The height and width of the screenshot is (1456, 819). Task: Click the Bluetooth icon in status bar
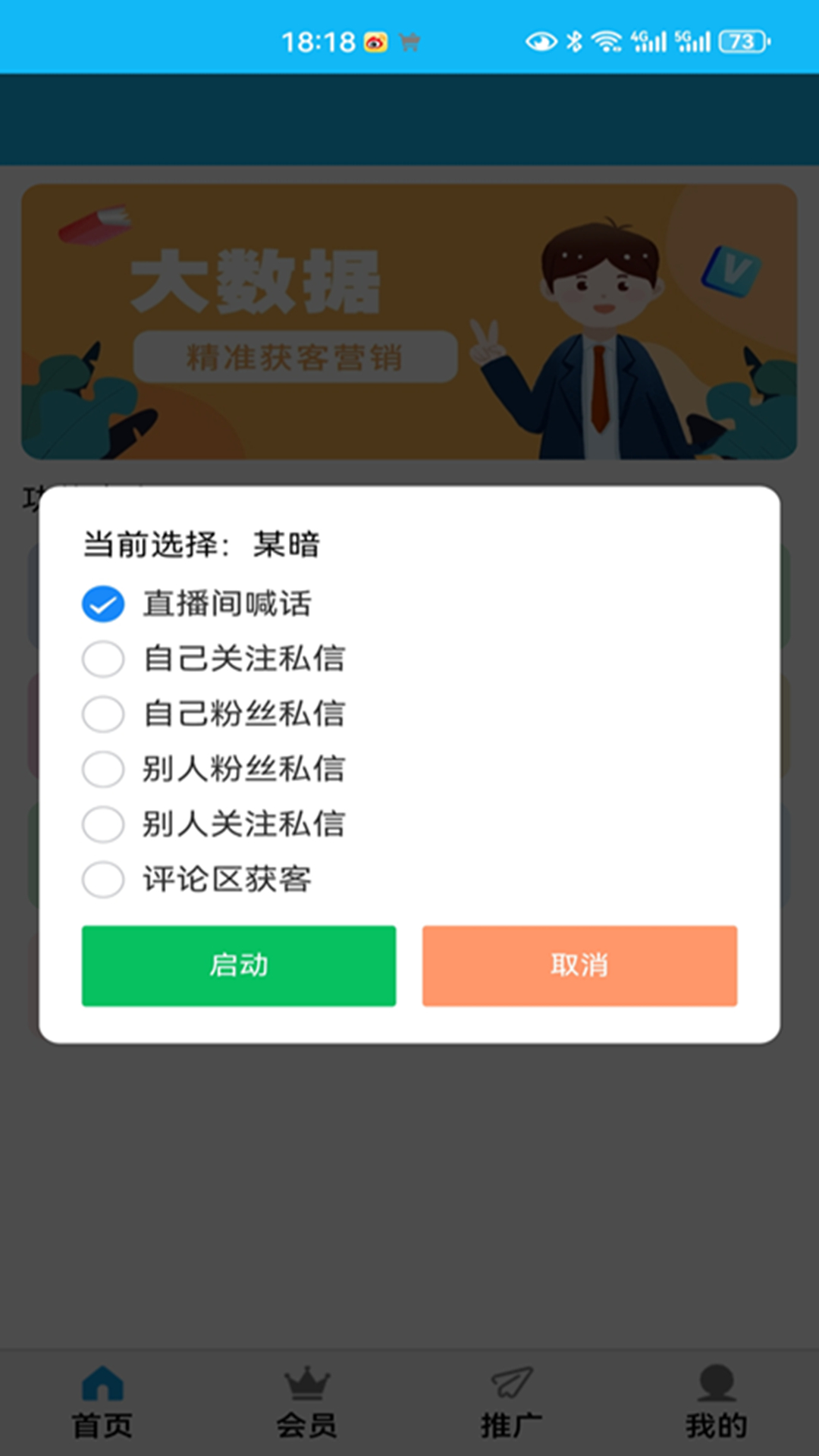[574, 42]
